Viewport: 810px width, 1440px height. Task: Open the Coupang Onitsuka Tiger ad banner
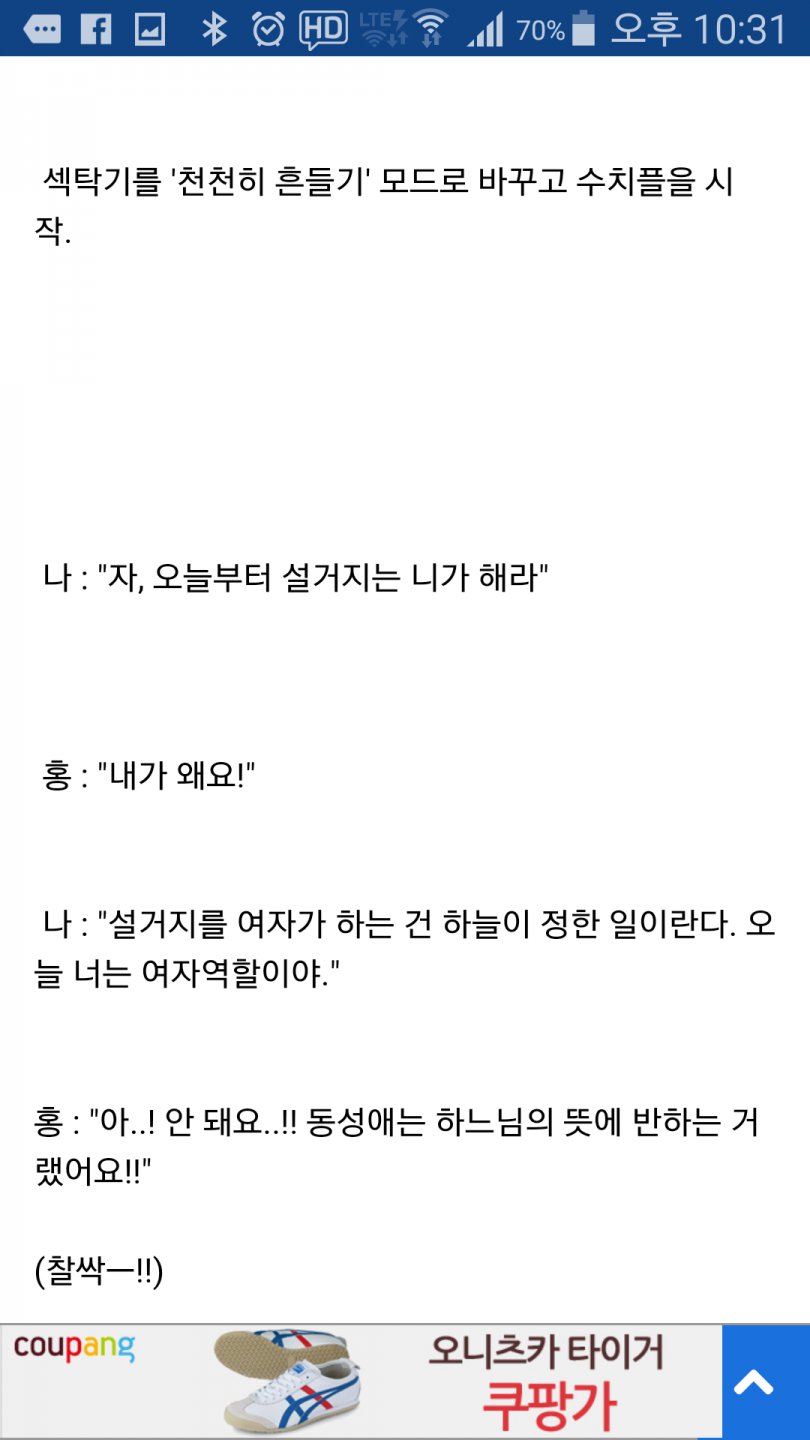[361, 1383]
